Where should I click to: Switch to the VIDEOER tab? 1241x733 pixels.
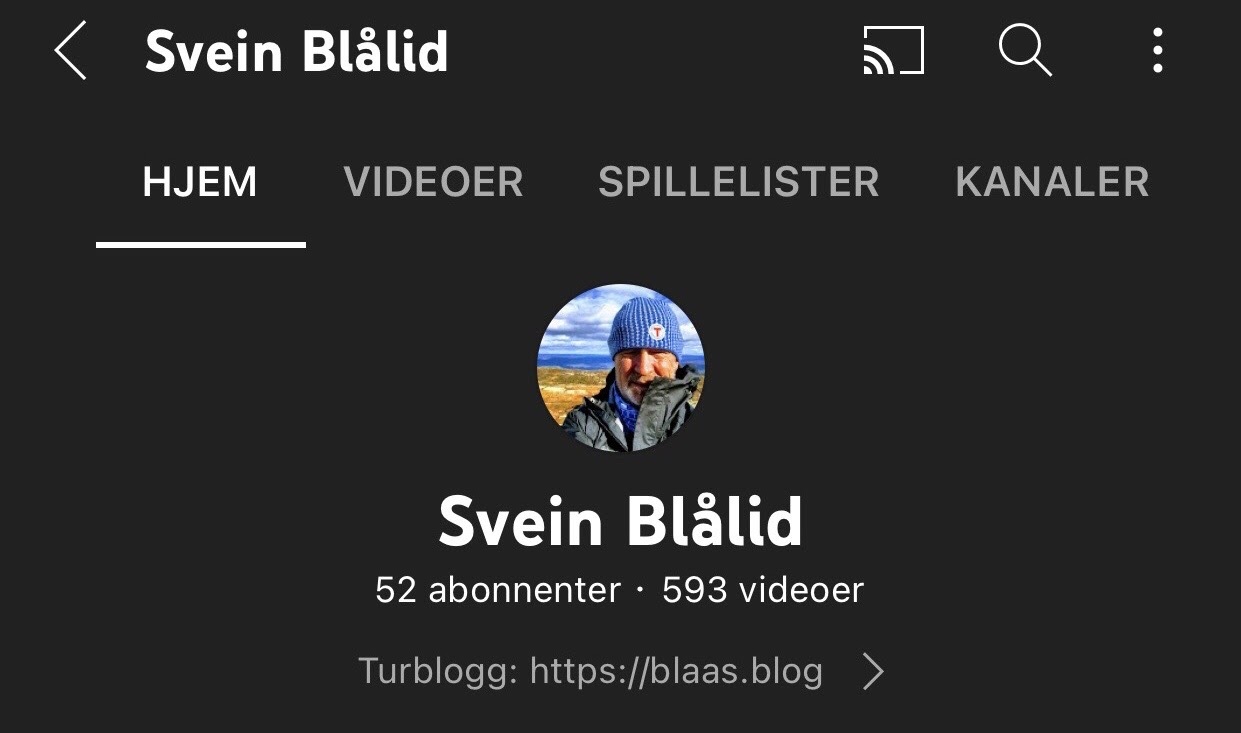pyautogui.click(x=433, y=183)
